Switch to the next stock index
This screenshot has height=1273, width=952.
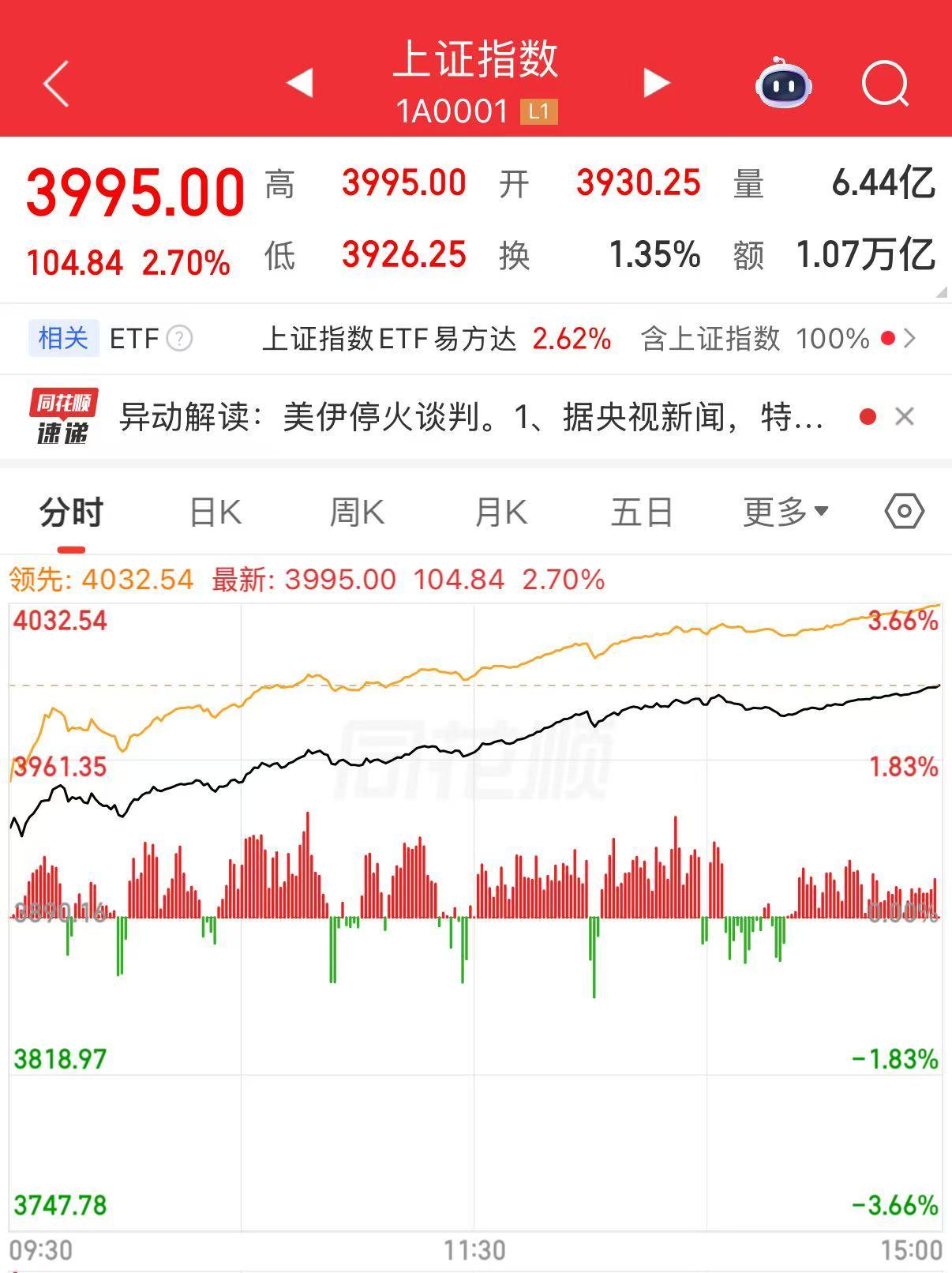[x=656, y=83]
